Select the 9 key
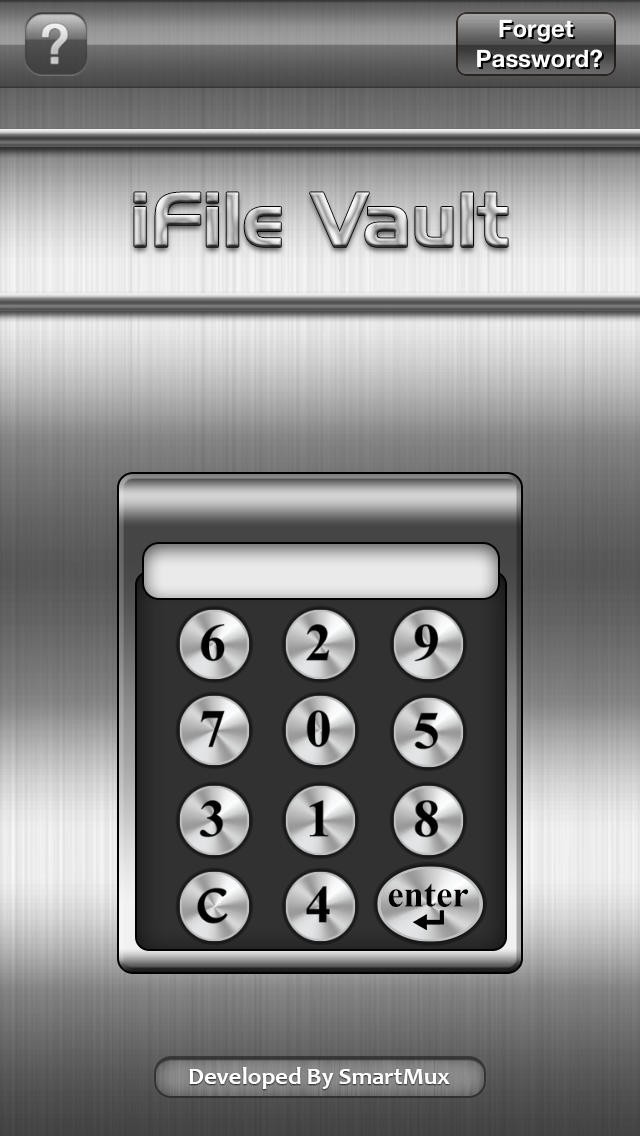 428,644
